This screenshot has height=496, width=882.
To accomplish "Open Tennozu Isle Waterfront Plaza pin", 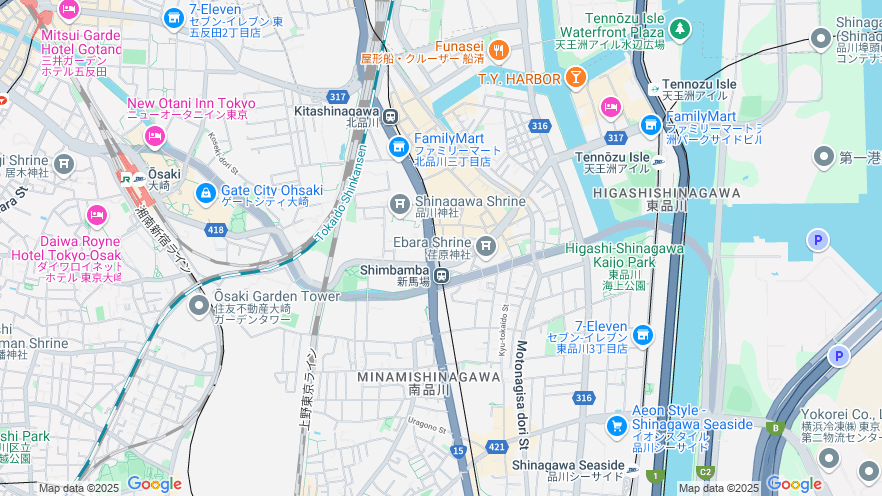I will coord(680,29).
